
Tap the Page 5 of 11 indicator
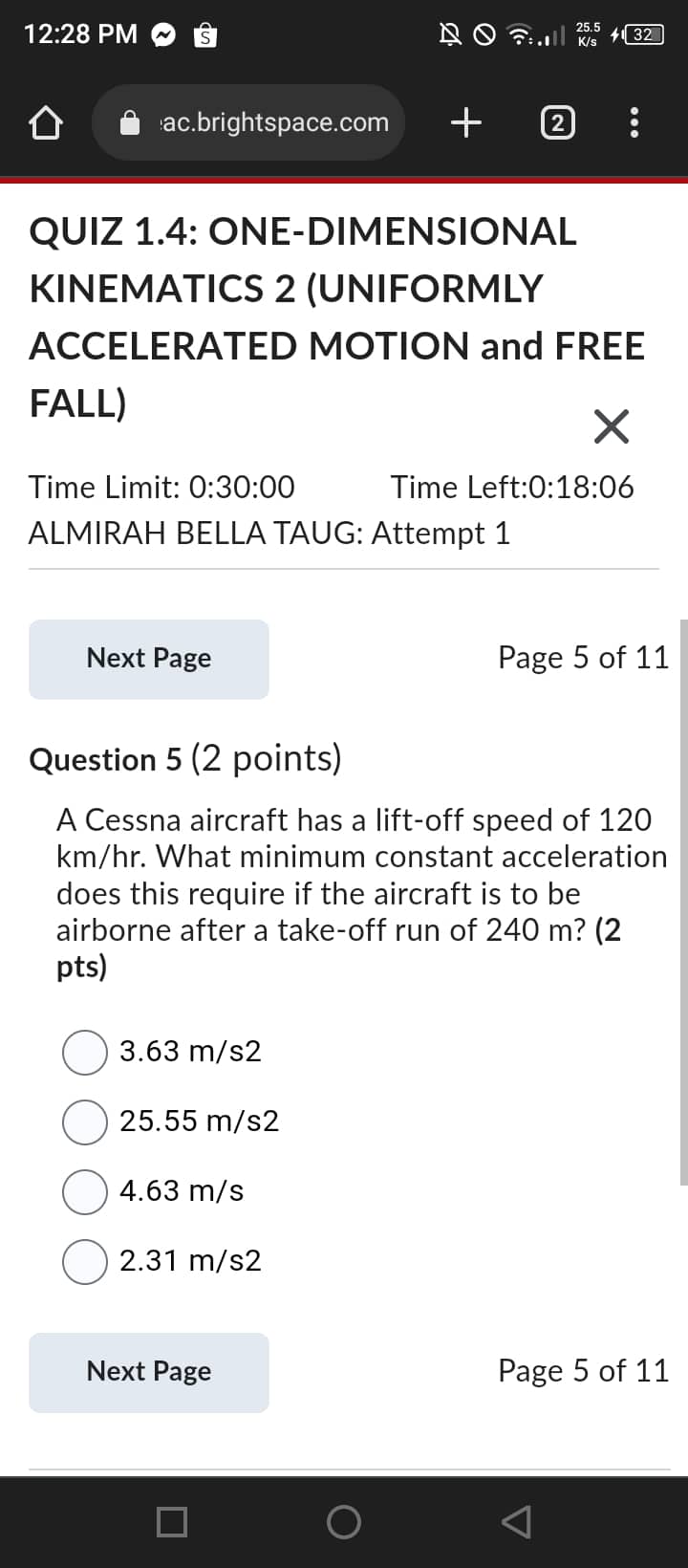click(583, 658)
